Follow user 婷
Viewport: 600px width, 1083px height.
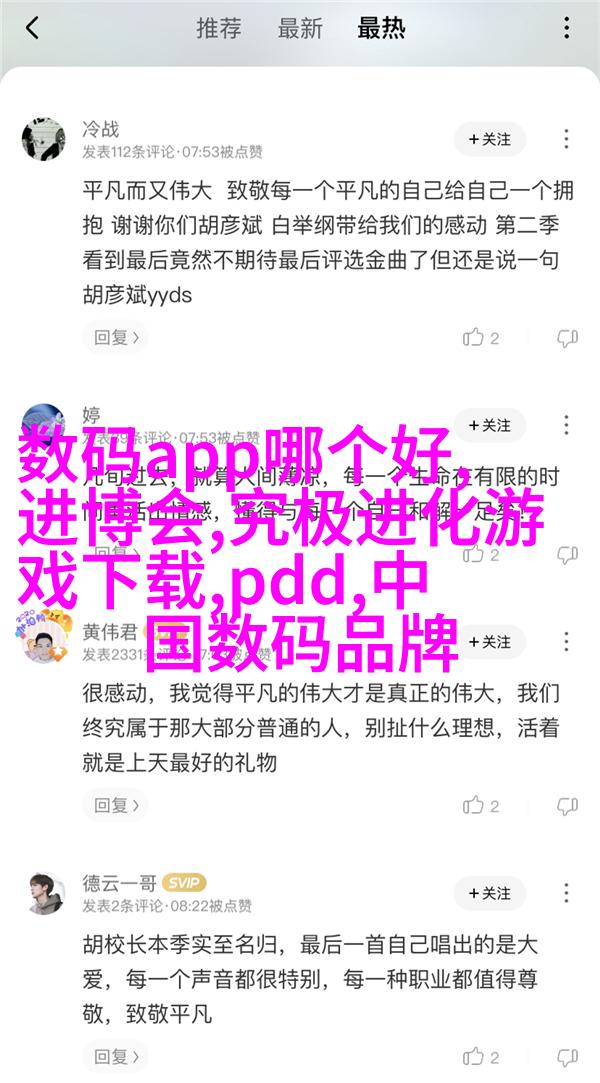coord(489,425)
